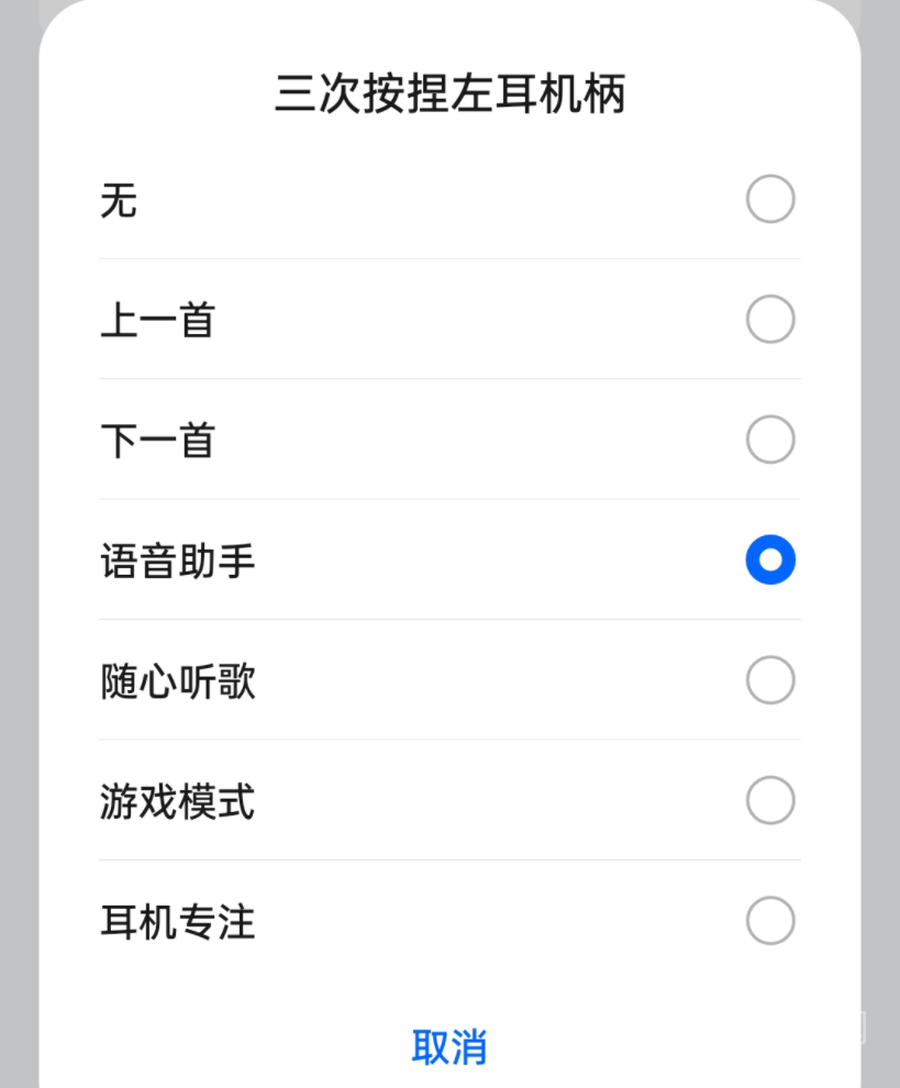900x1088 pixels.
Task: Tap the 上一首 row label
Action: (157, 319)
